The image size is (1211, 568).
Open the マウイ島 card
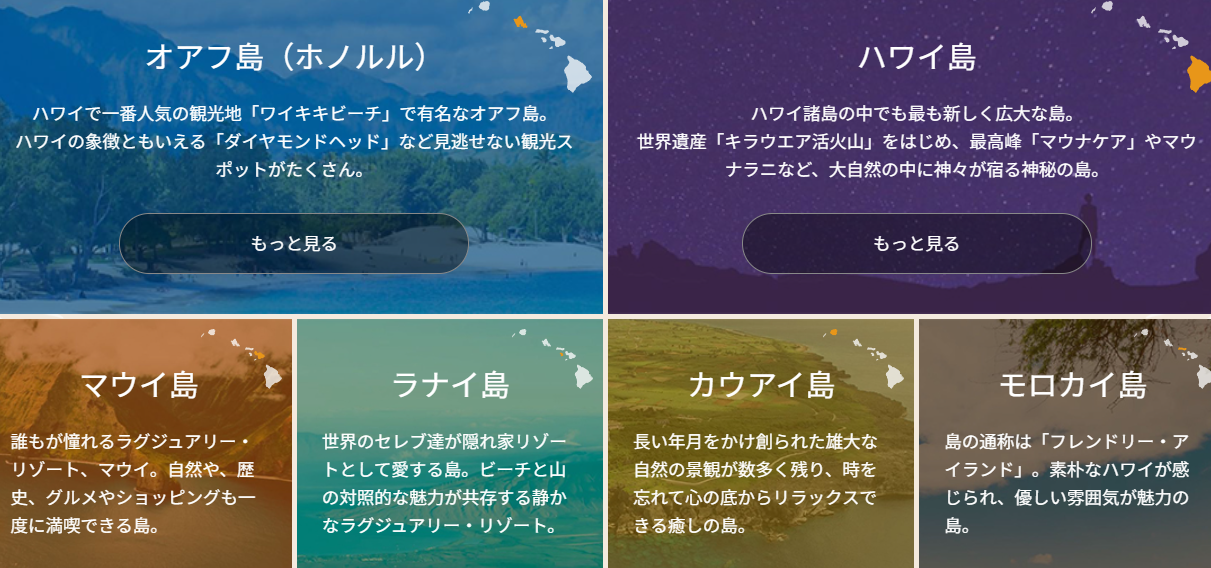click(x=146, y=443)
